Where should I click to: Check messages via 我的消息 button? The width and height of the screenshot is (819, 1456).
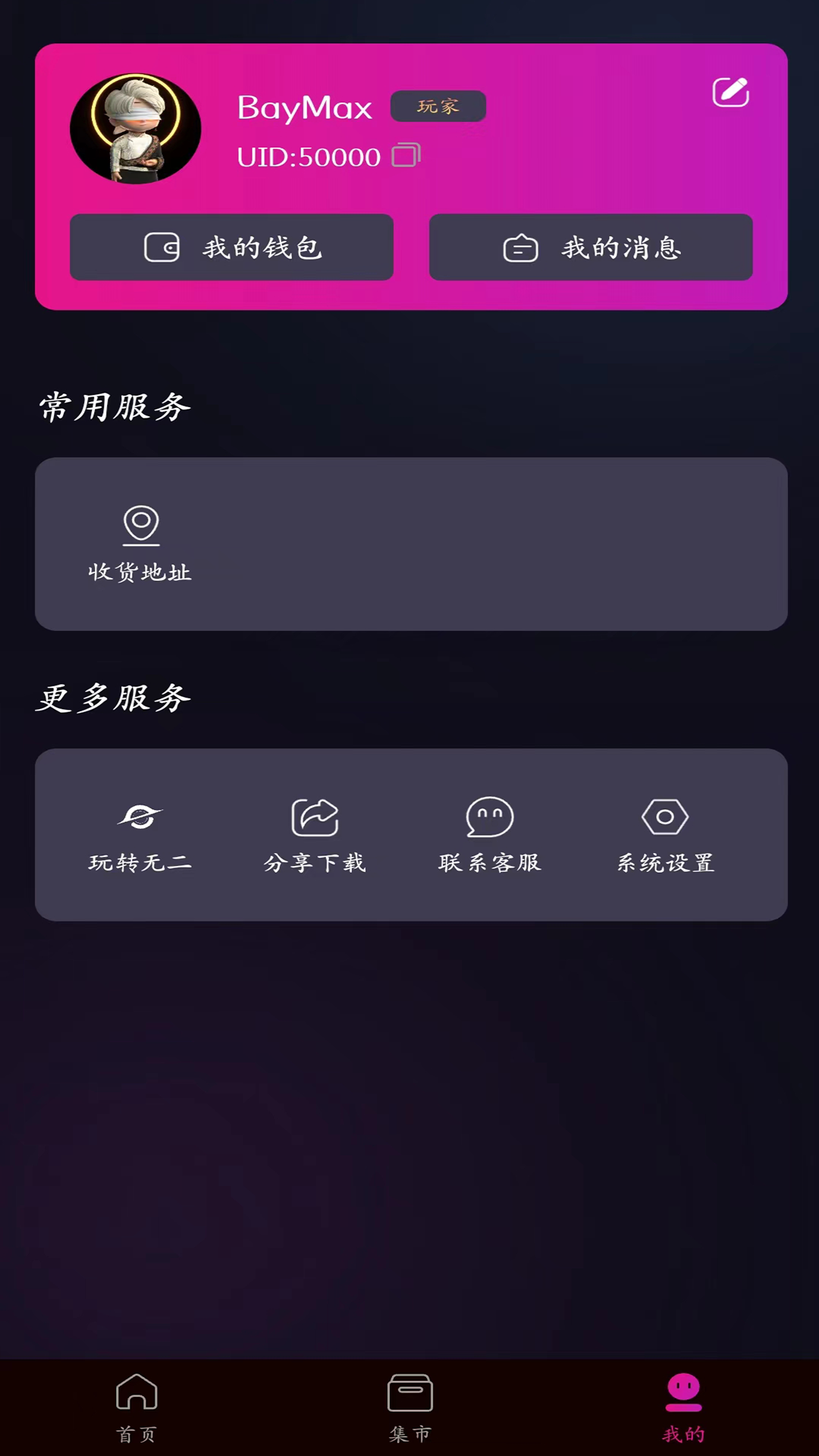[591, 247]
